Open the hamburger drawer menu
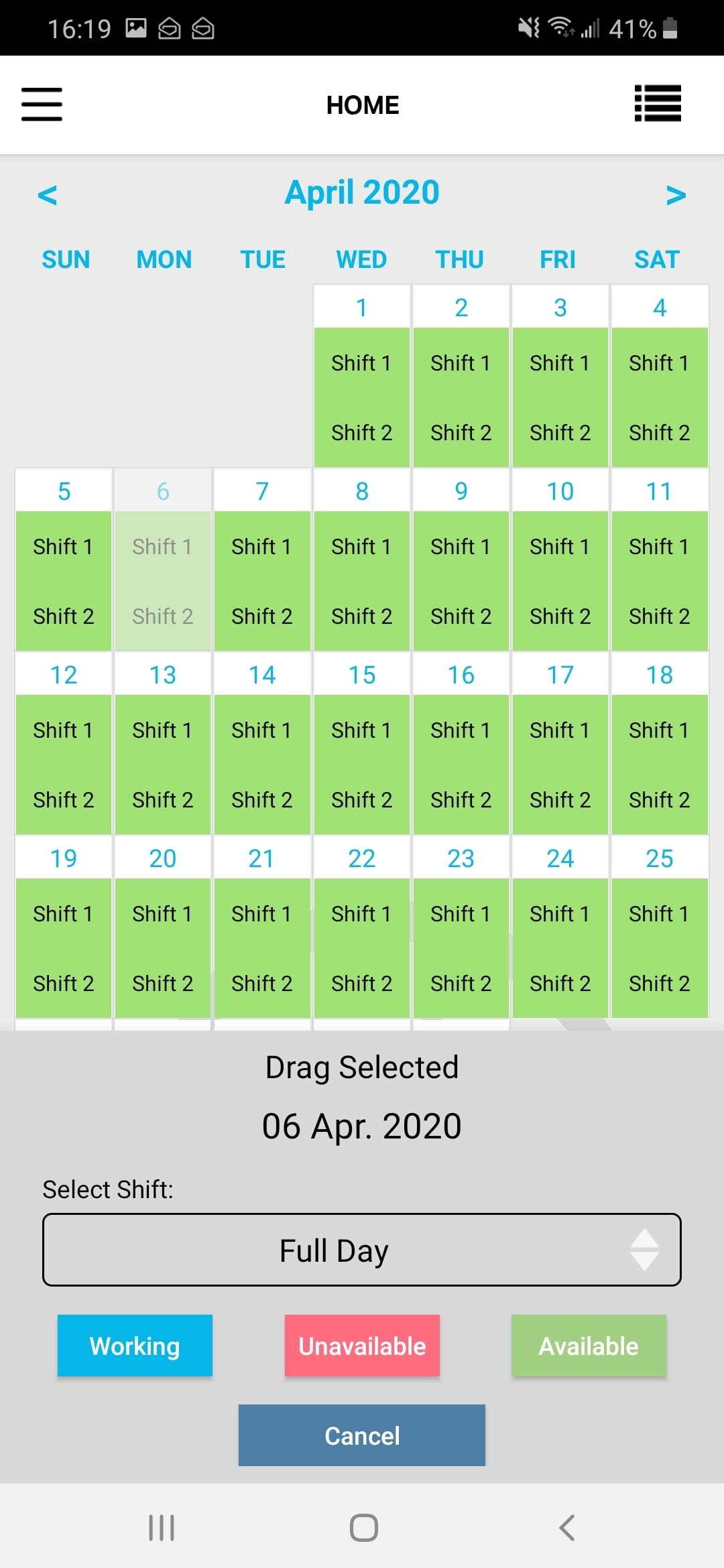The height and width of the screenshot is (1568, 724). 42,105
